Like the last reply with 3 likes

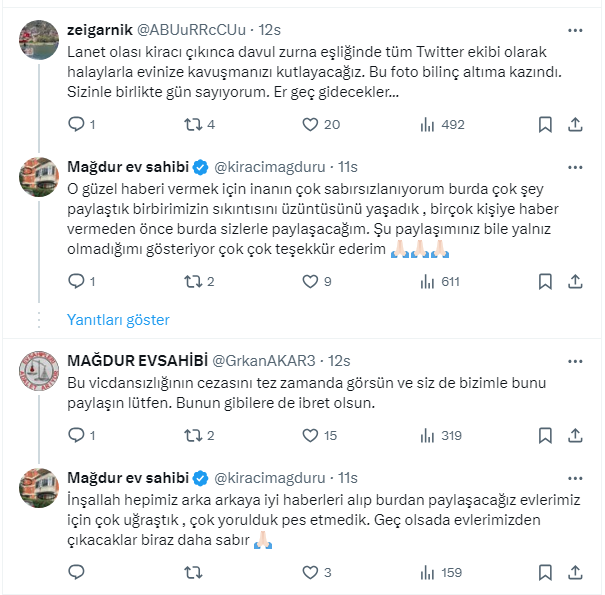tap(310, 573)
